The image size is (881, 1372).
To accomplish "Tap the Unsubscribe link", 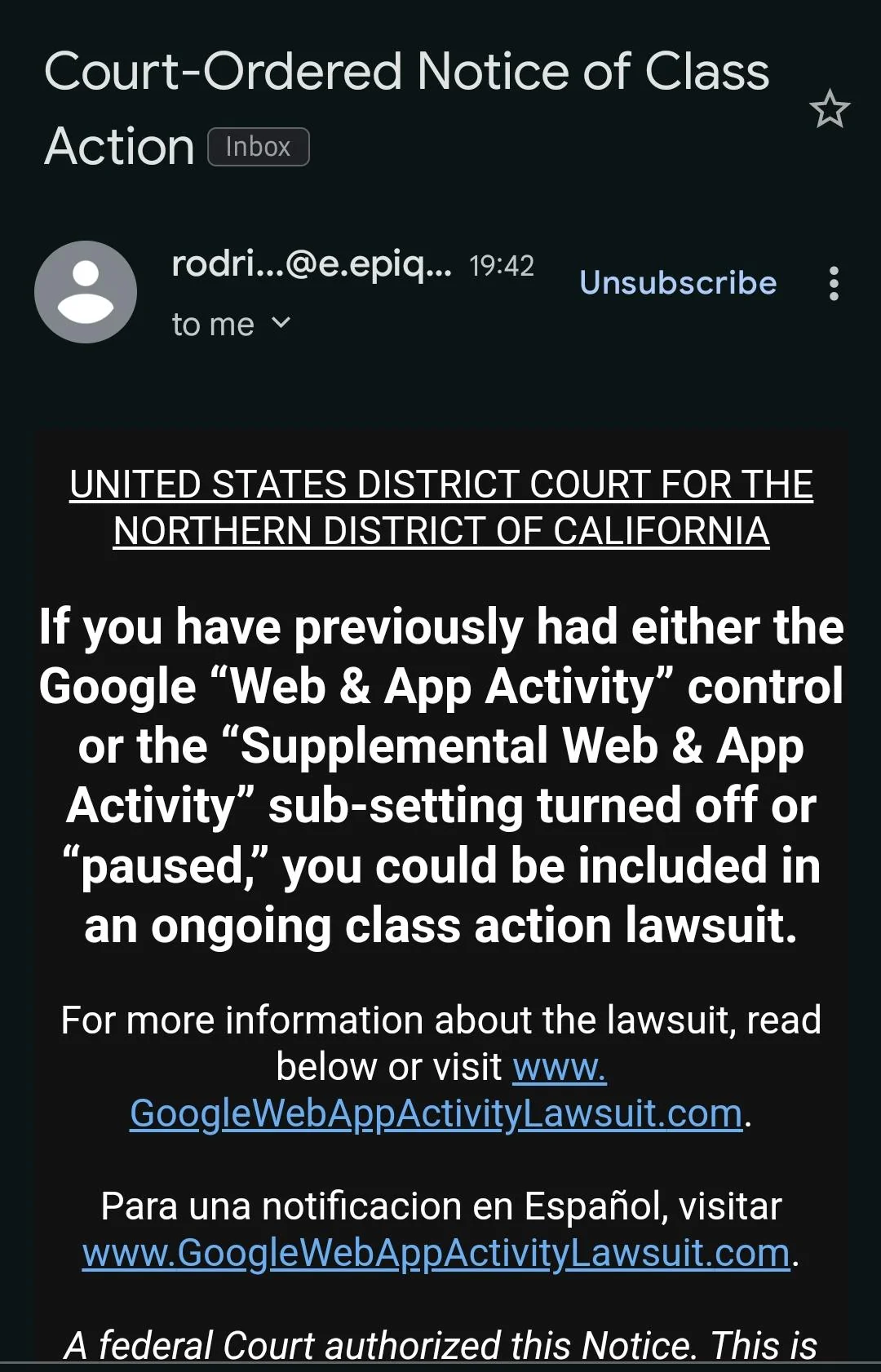I will (x=677, y=282).
